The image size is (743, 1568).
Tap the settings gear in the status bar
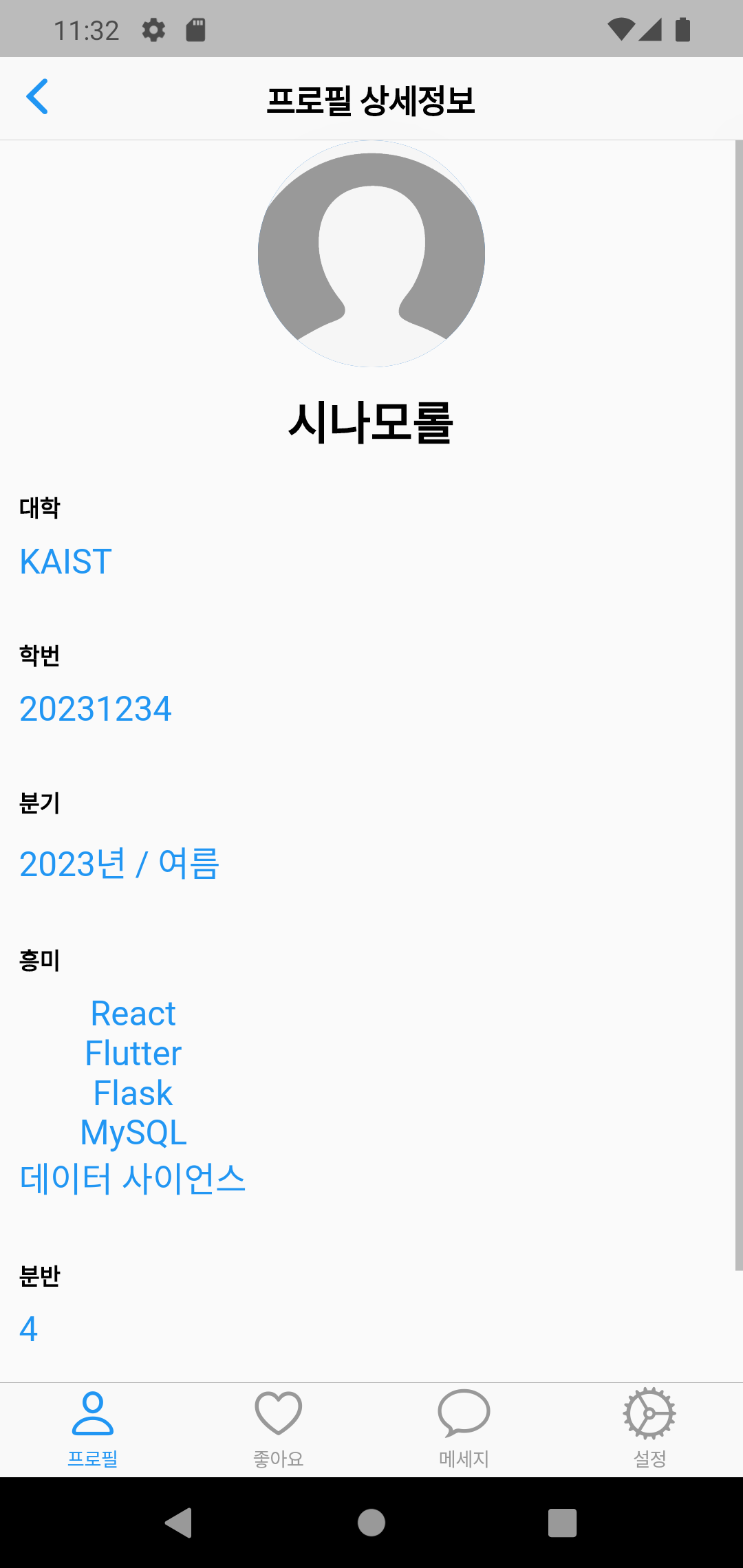[x=153, y=29]
